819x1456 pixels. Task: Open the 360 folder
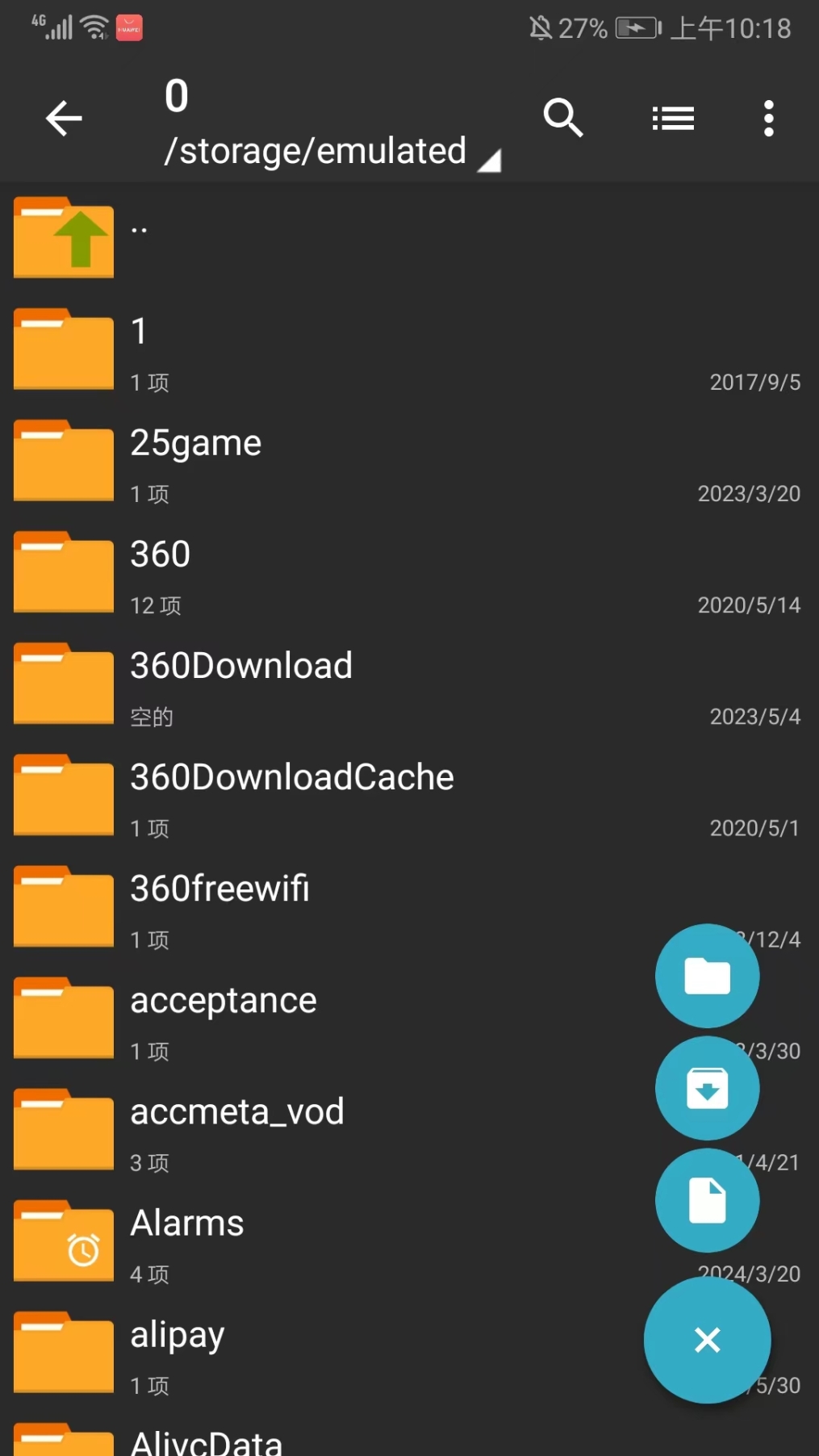coord(409,572)
